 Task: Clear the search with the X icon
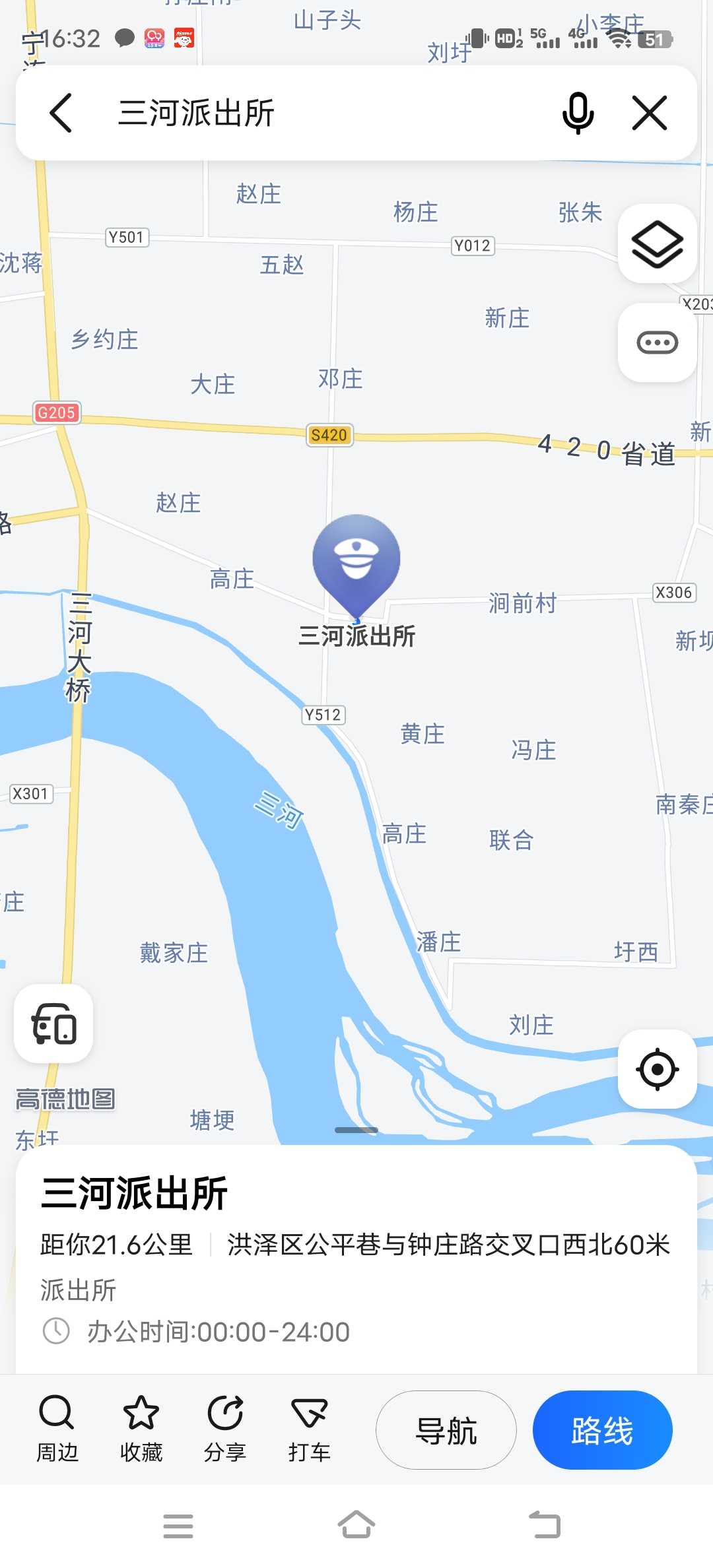point(650,113)
